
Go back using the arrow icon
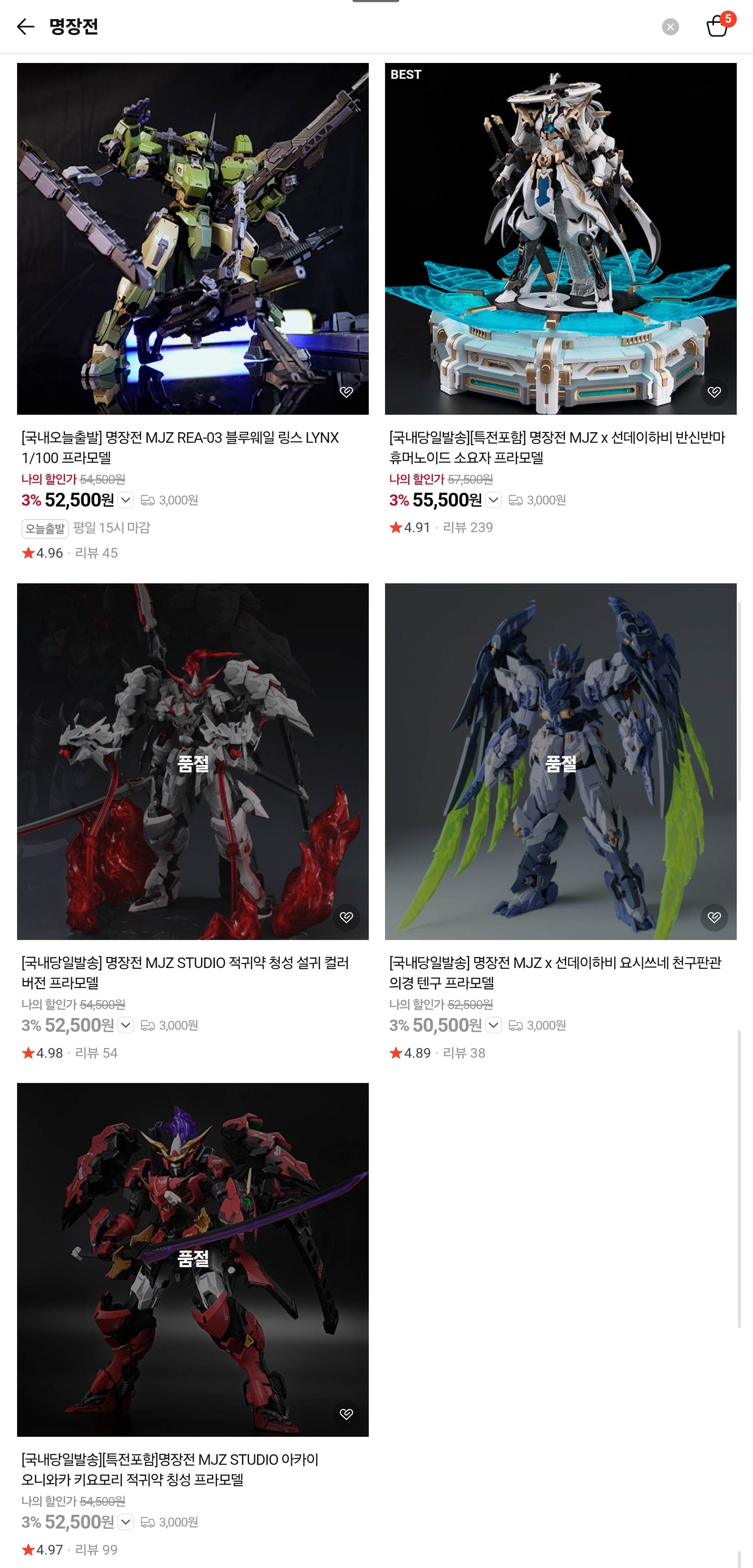point(25,27)
